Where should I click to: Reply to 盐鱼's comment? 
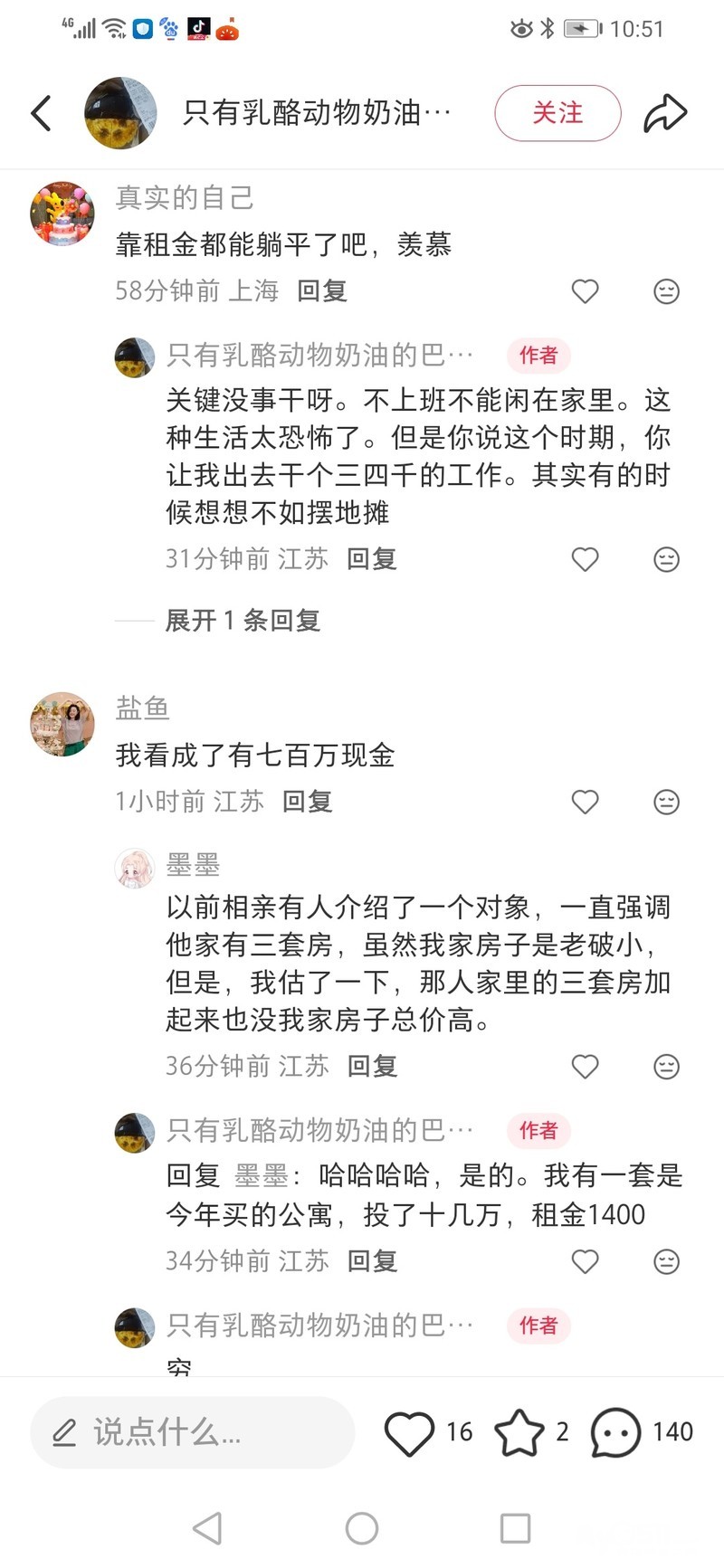tap(308, 802)
